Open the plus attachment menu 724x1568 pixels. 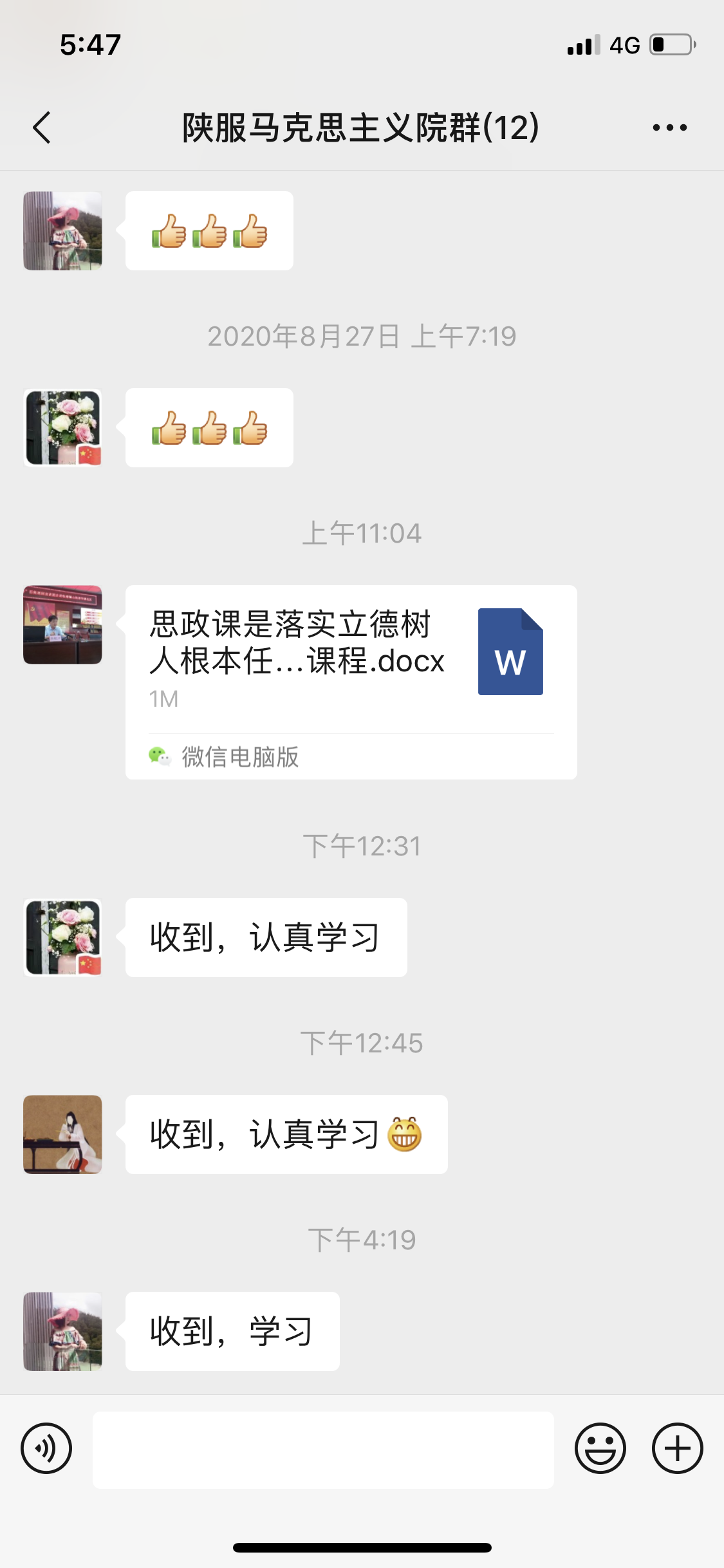(677, 1448)
